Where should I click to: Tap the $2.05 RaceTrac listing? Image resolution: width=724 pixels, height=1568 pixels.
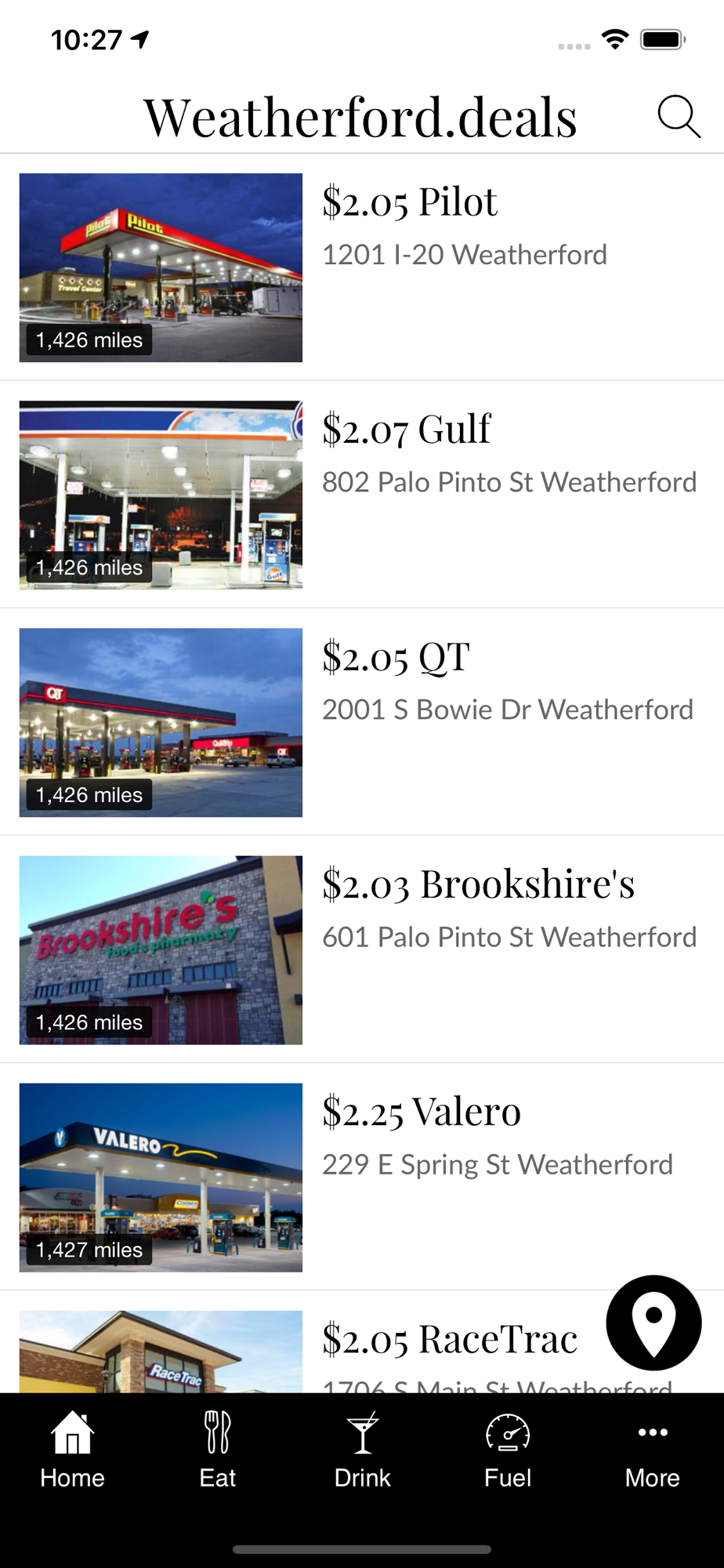448,1339
